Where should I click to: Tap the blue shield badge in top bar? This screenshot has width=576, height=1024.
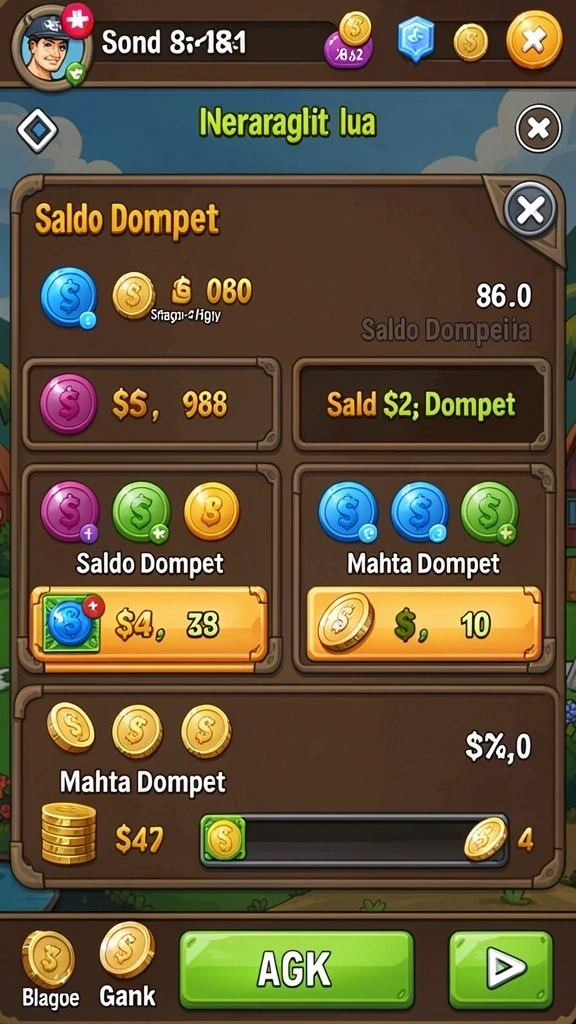(416, 40)
